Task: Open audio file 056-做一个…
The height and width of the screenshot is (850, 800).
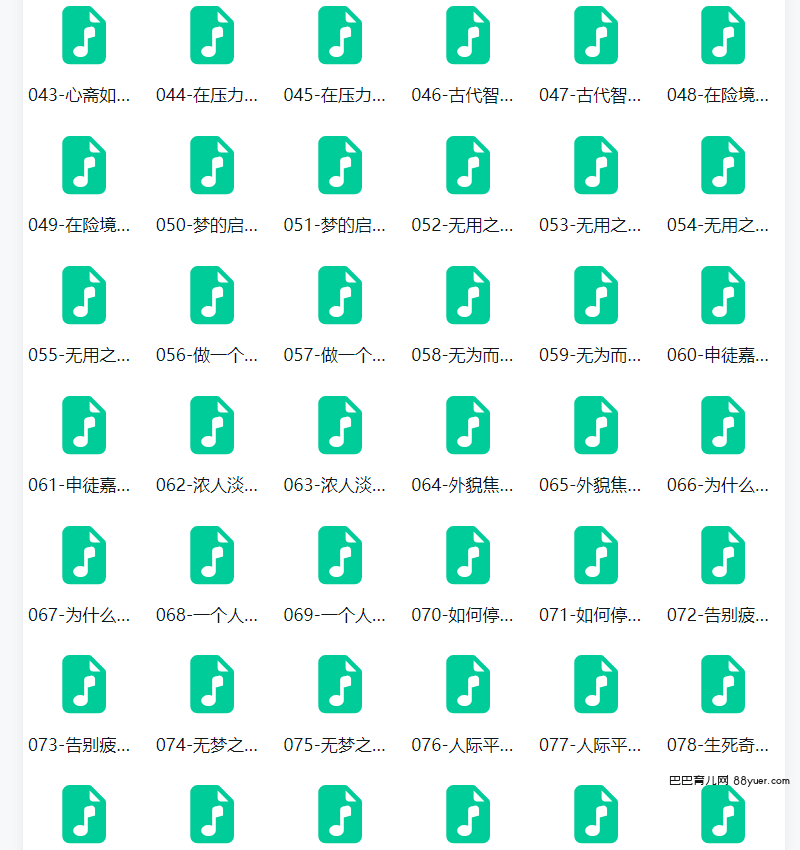Action: (x=212, y=295)
